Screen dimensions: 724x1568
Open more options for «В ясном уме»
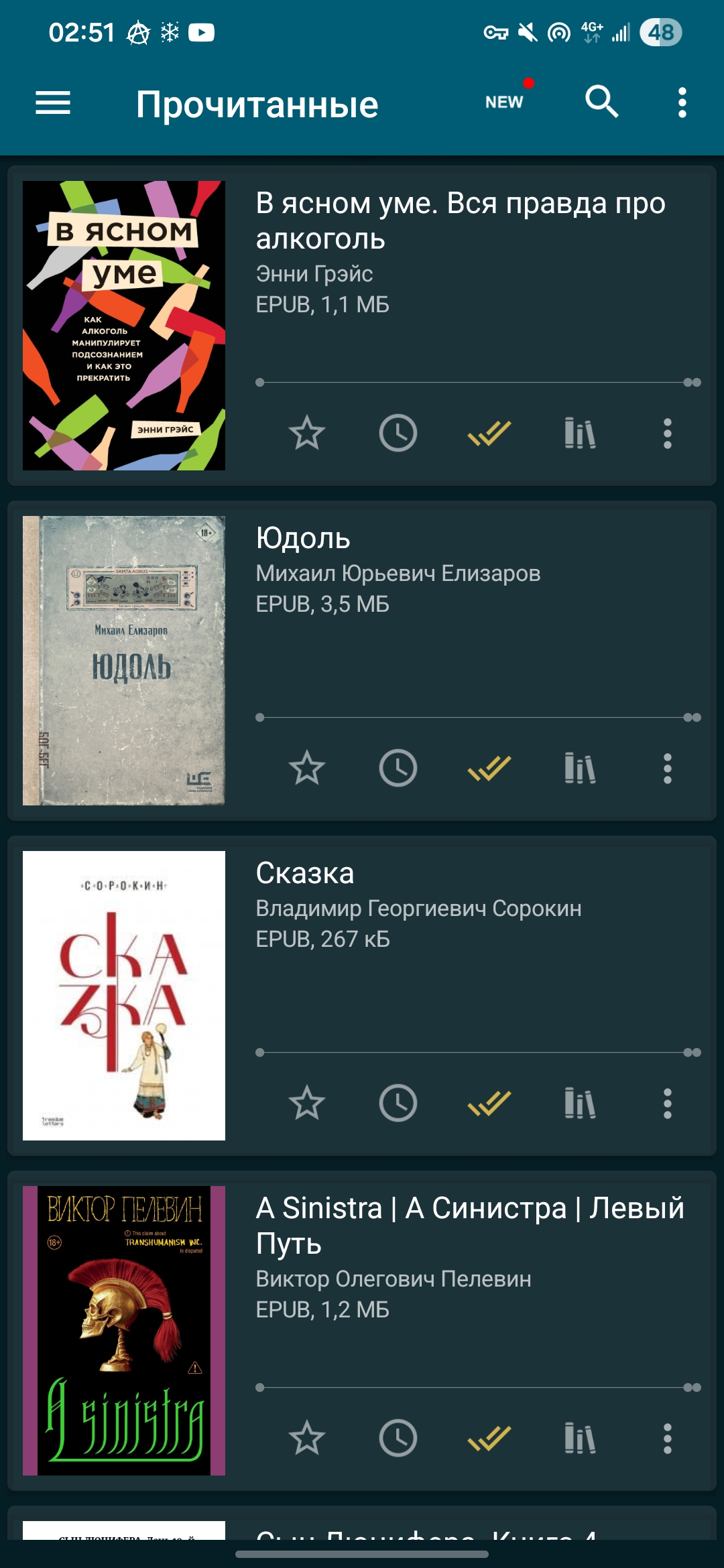(667, 434)
